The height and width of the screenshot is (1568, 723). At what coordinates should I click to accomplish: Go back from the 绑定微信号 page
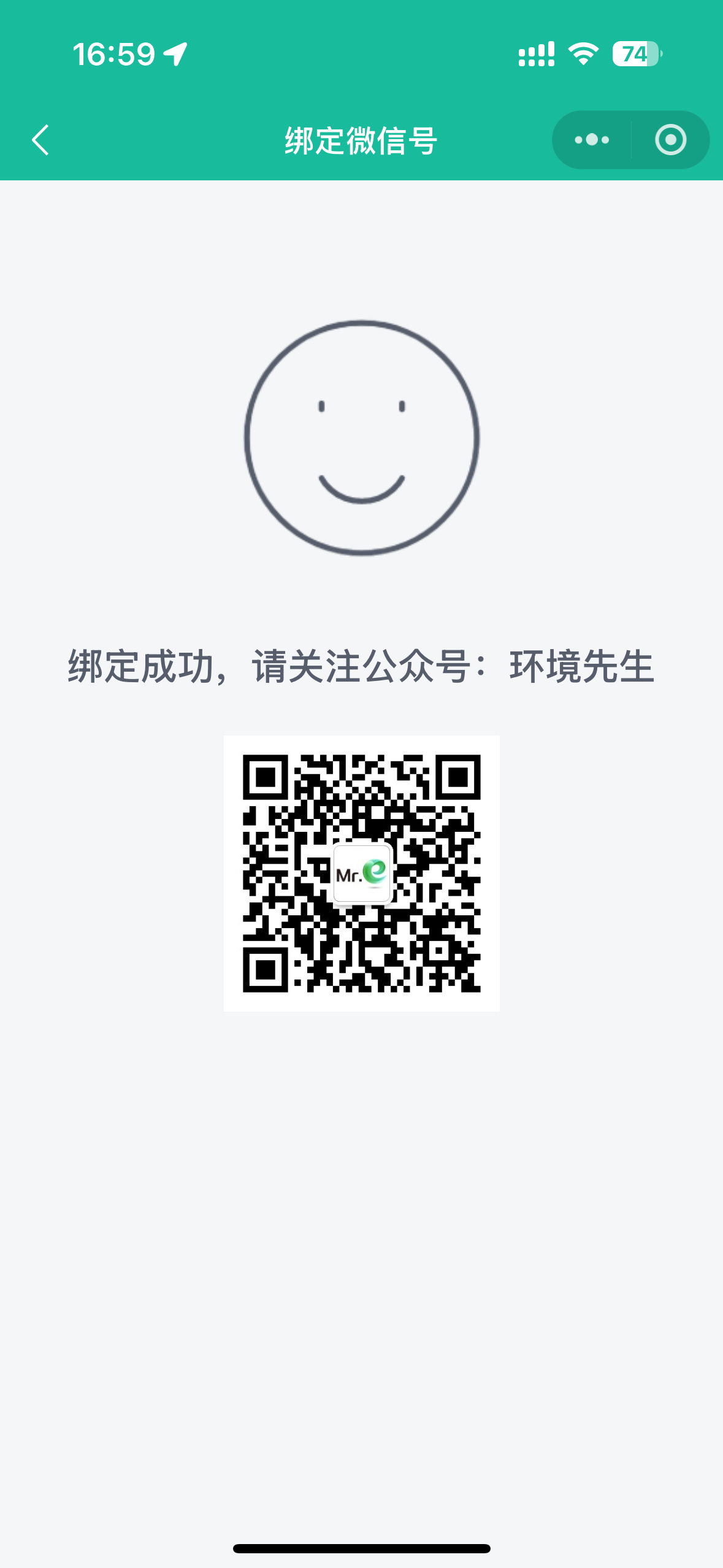pyautogui.click(x=40, y=140)
